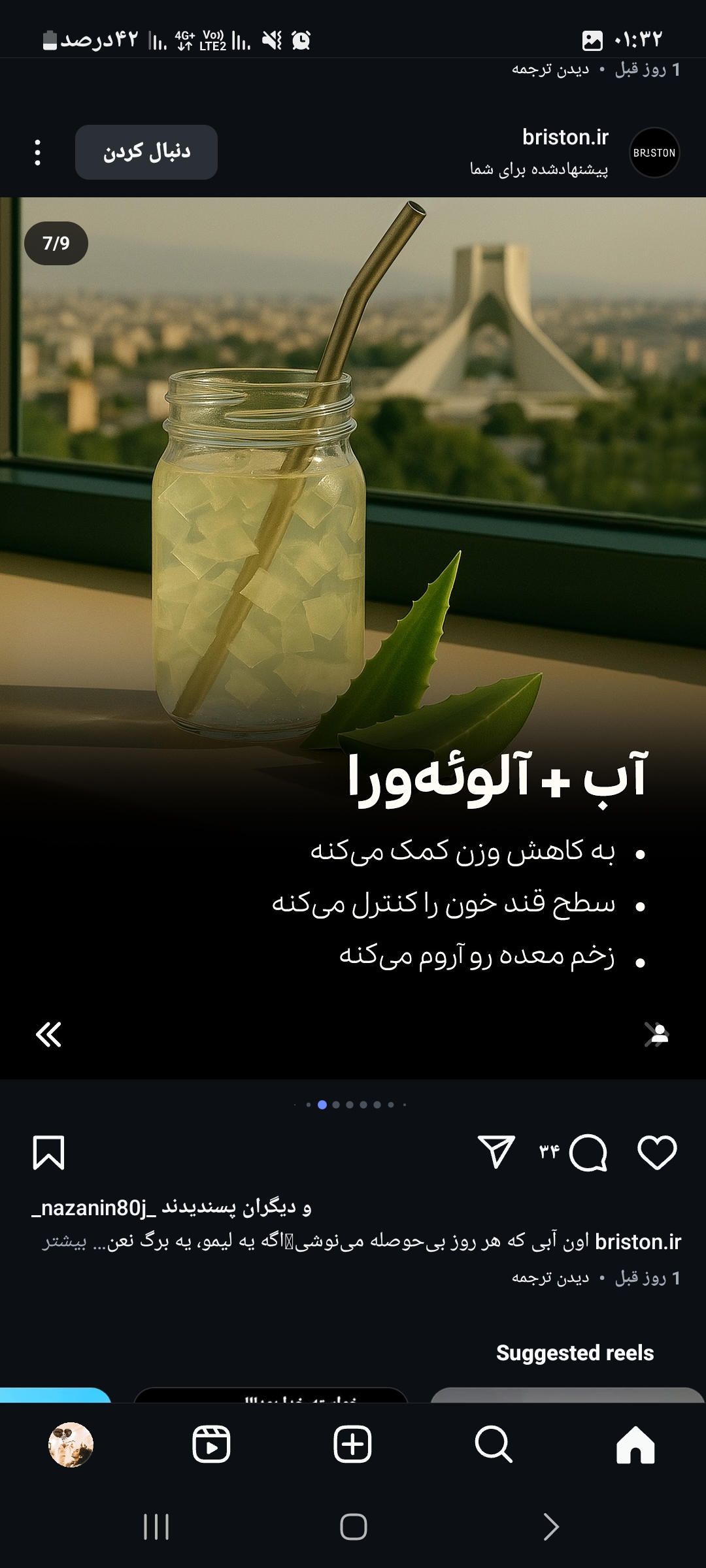706x1568 pixels.
Task: Go to the Home tab
Action: (635, 1445)
